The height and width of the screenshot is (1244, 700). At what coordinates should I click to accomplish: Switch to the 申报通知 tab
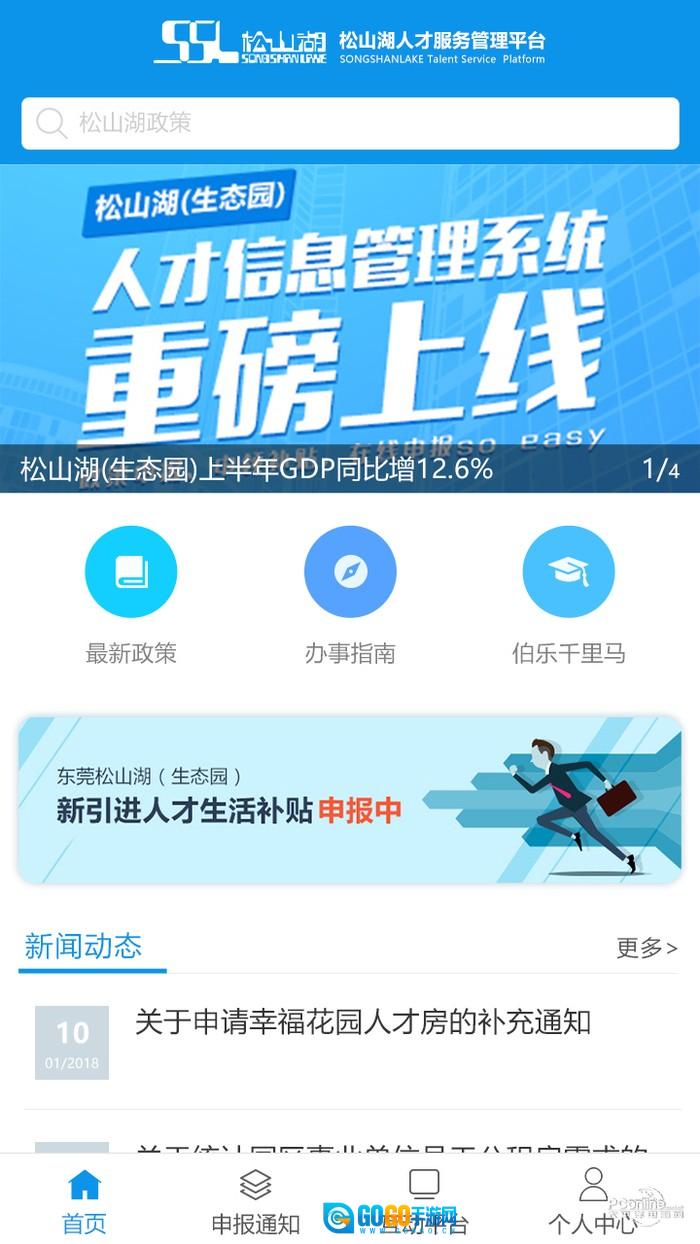256,1200
